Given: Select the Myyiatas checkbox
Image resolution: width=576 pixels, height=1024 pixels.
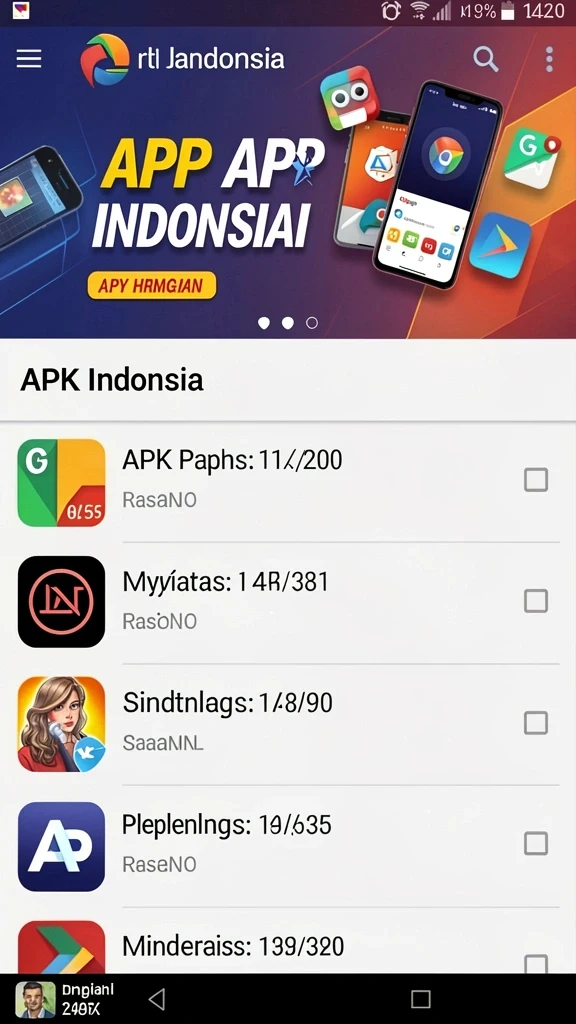Looking at the screenshot, I should [536, 601].
